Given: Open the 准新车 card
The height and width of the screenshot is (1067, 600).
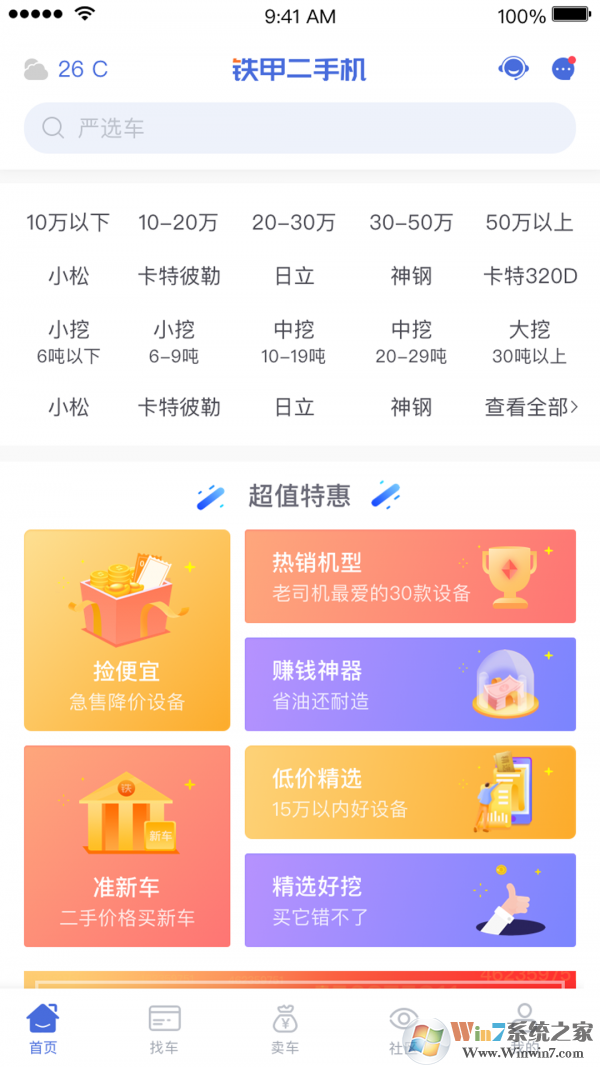Looking at the screenshot, I should [127, 846].
